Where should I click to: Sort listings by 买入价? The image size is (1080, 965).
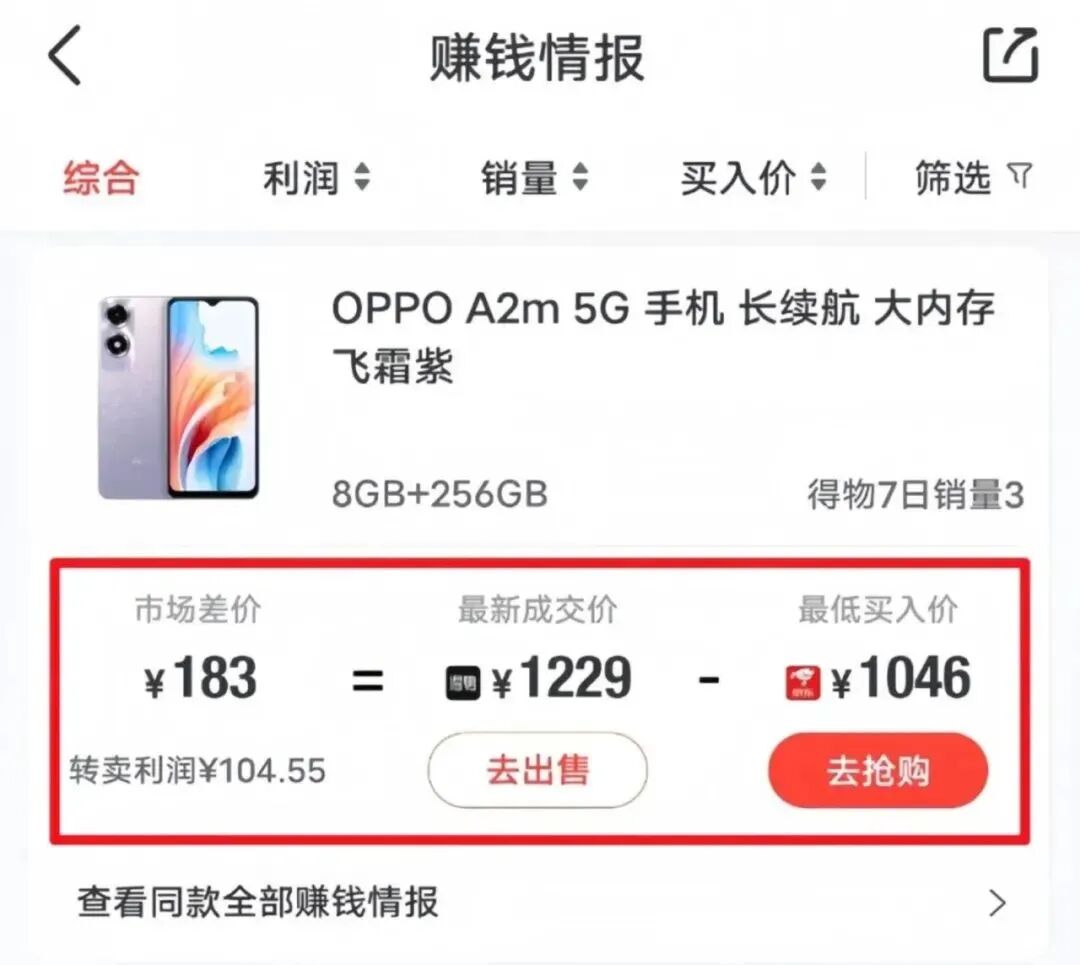pos(754,179)
